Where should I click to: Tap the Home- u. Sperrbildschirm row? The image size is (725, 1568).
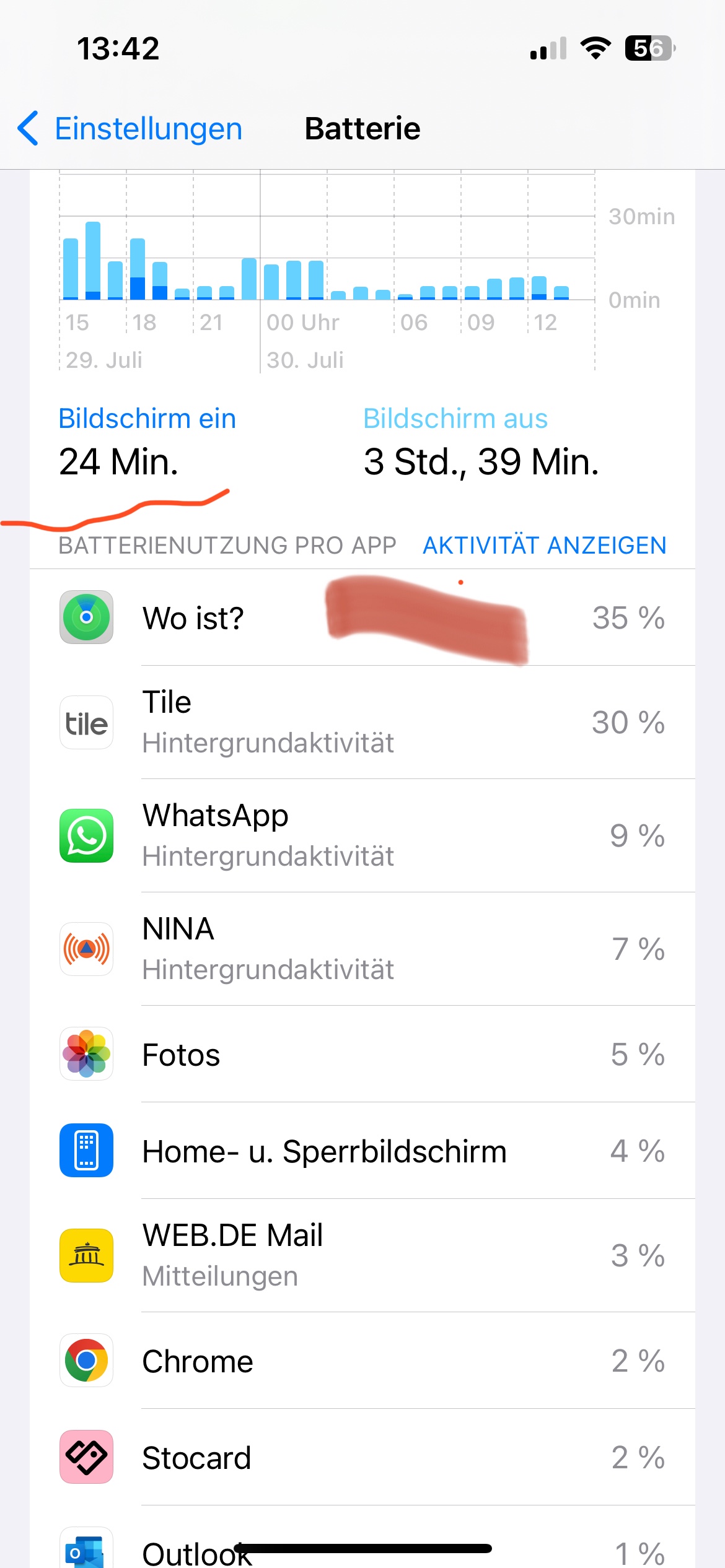tap(362, 1151)
